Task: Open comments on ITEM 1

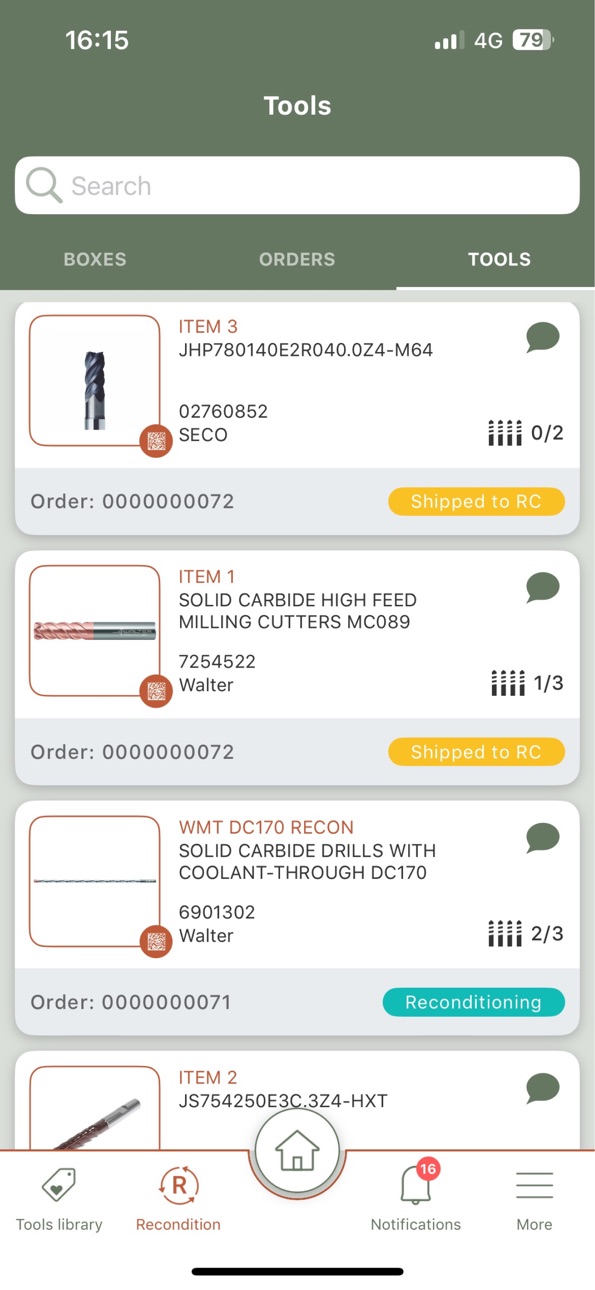Action: (x=543, y=587)
